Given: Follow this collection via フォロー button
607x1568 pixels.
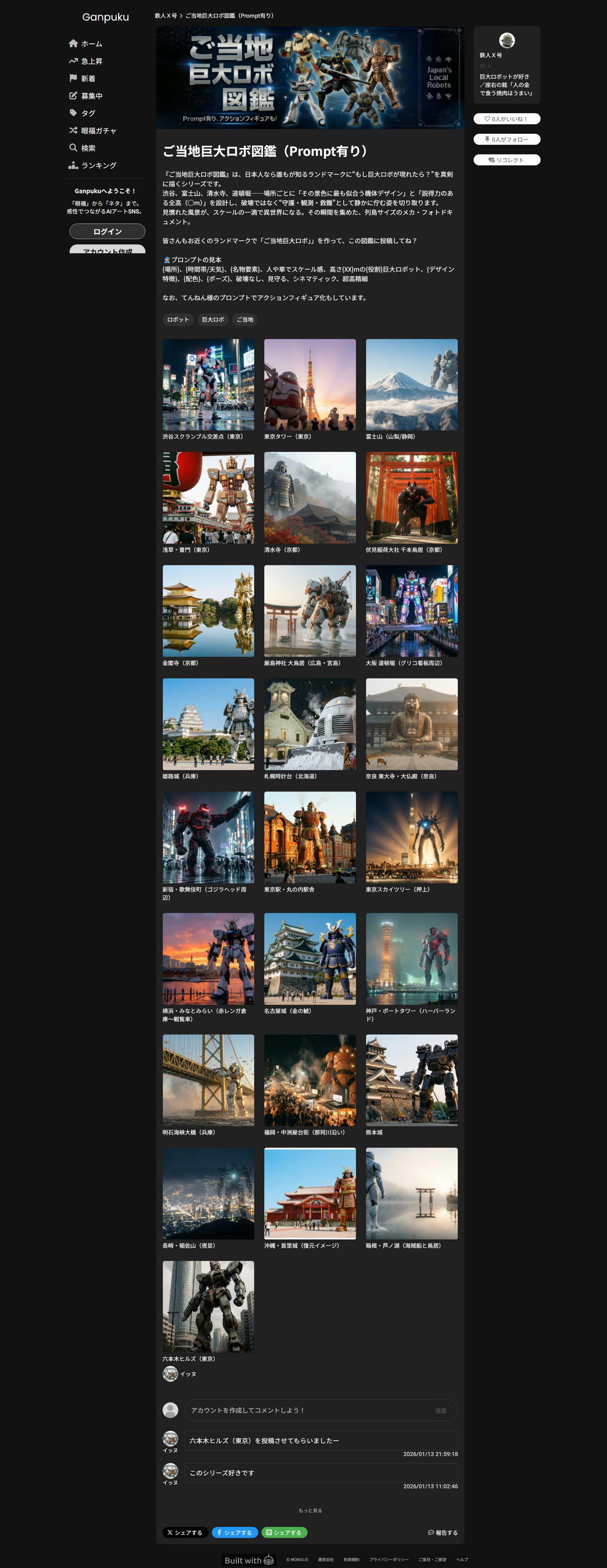Looking at the screenshot, I should [507, 139].
